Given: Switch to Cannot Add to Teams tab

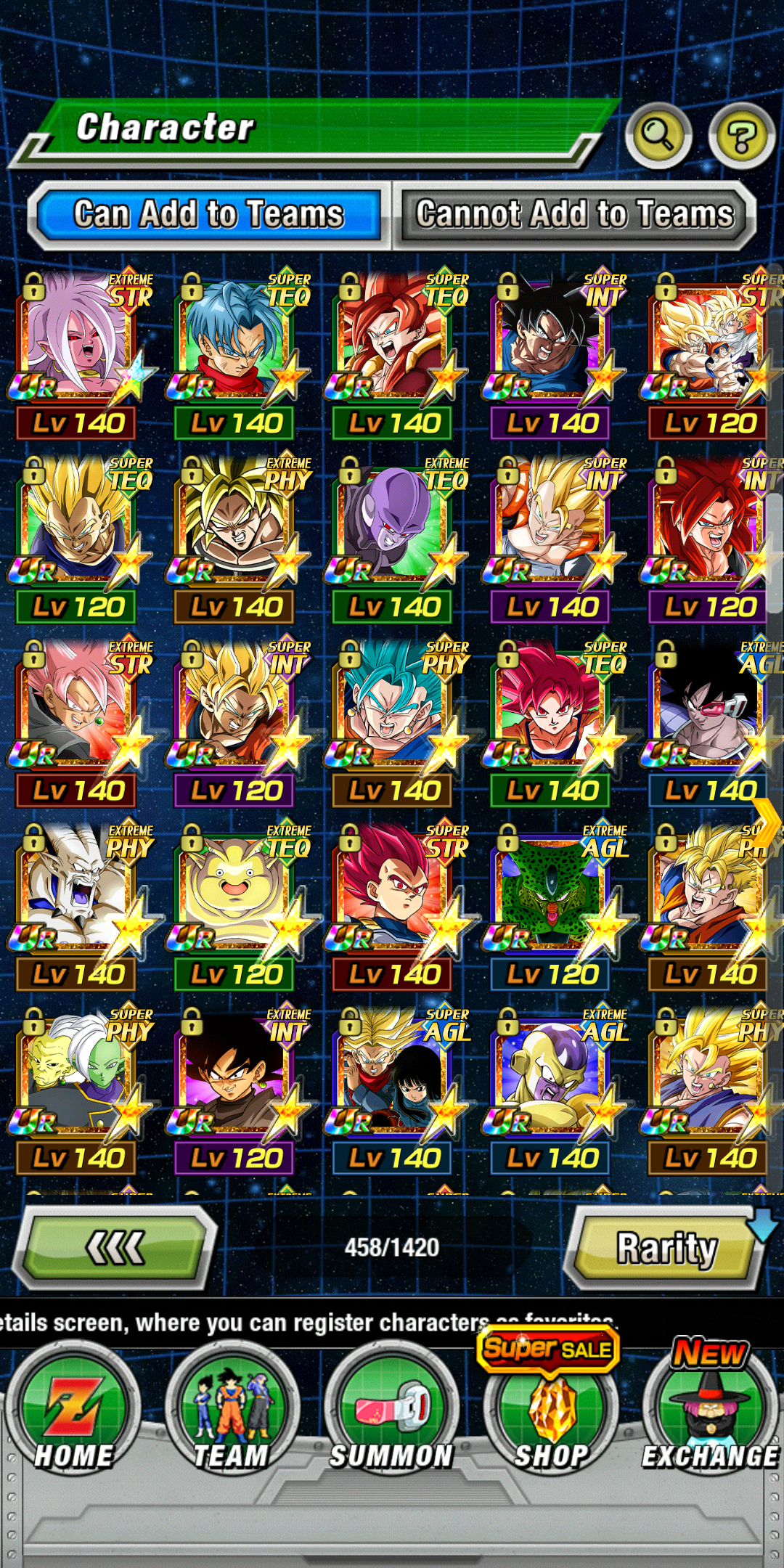Looking at the screenshot, I should pos(574,215).
